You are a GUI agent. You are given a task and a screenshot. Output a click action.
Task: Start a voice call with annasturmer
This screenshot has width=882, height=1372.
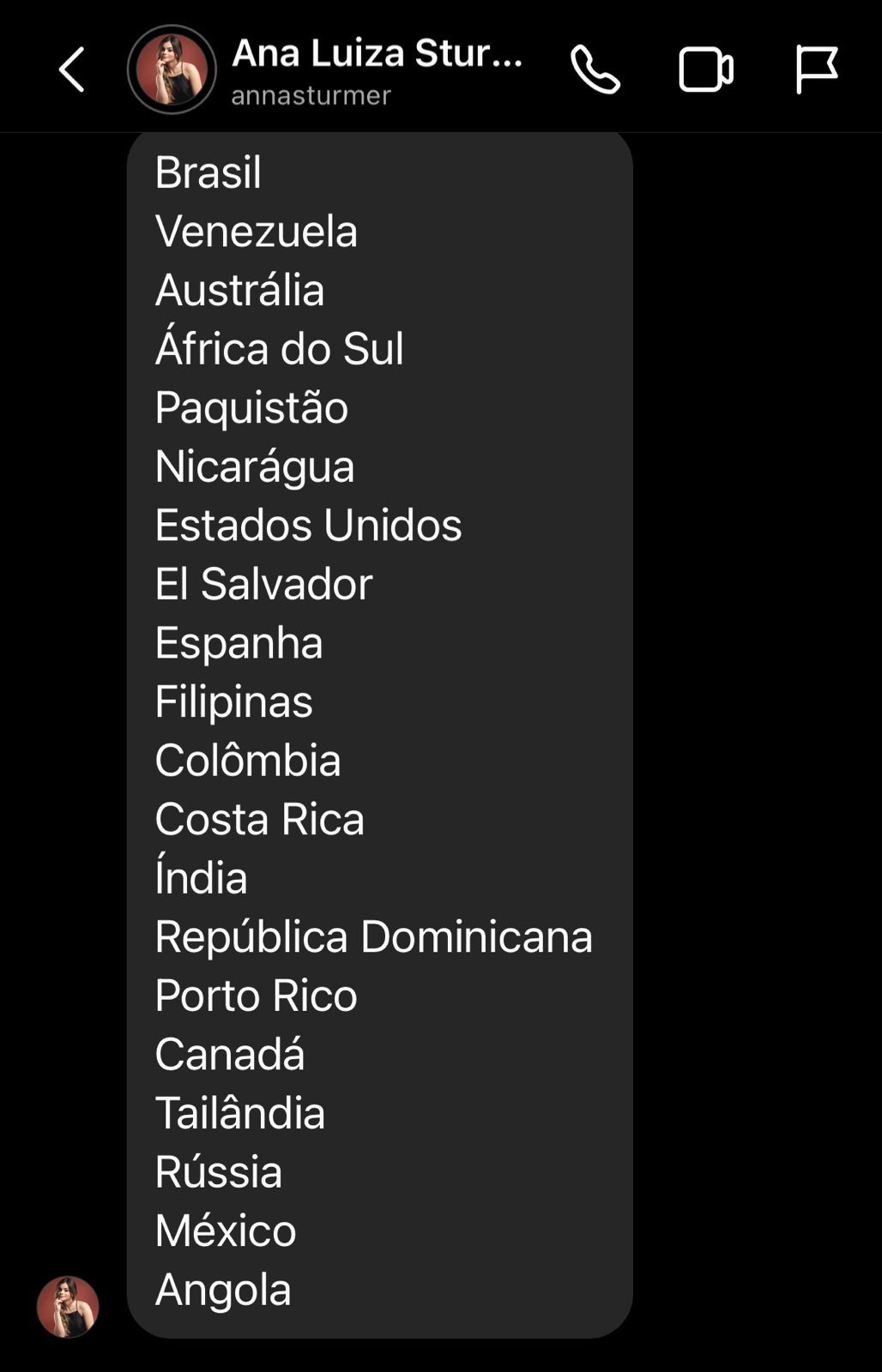[x=595, y=69]
